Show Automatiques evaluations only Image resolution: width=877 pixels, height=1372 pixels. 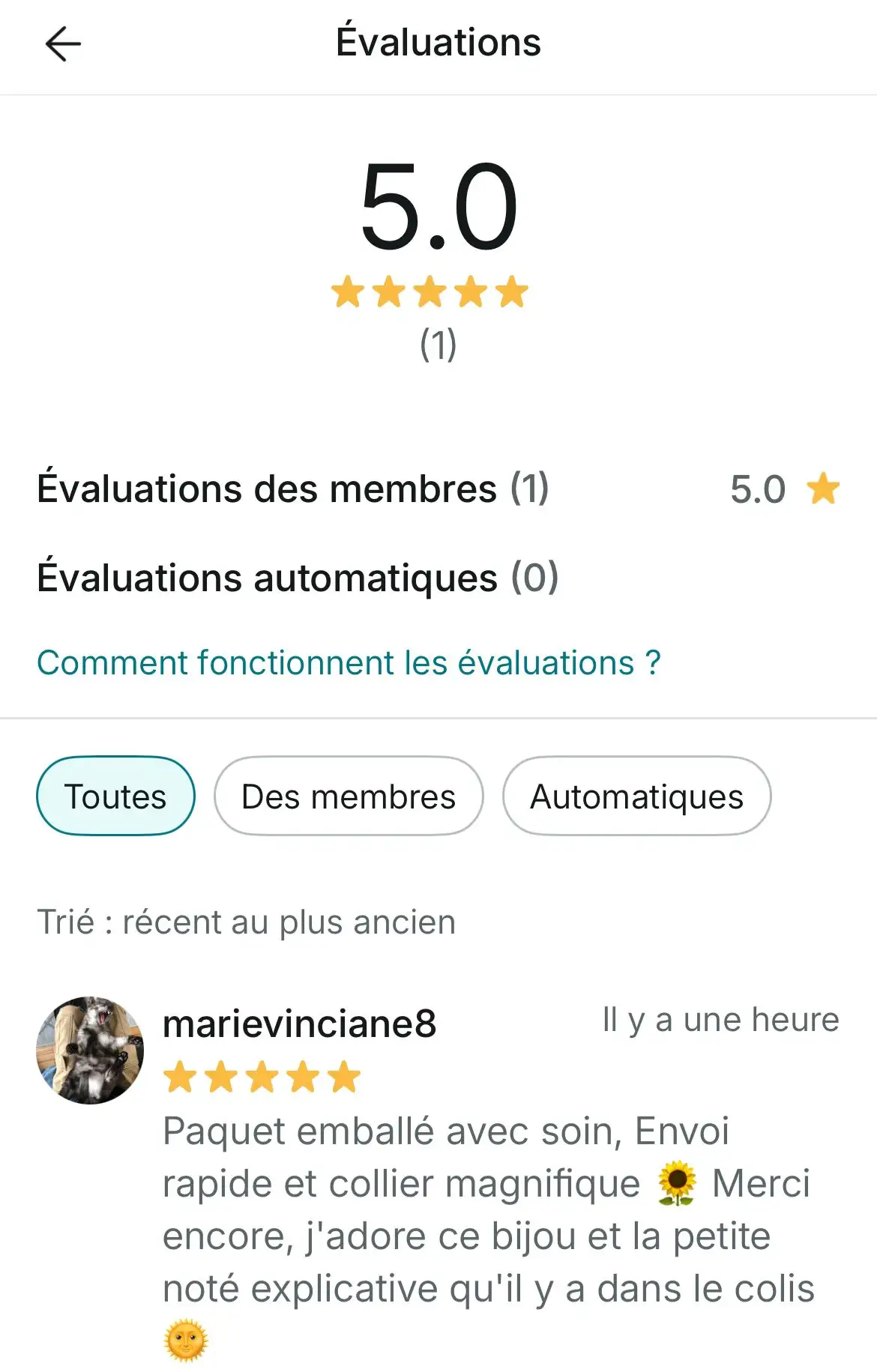pyautogui.click(x=636, y=796)
